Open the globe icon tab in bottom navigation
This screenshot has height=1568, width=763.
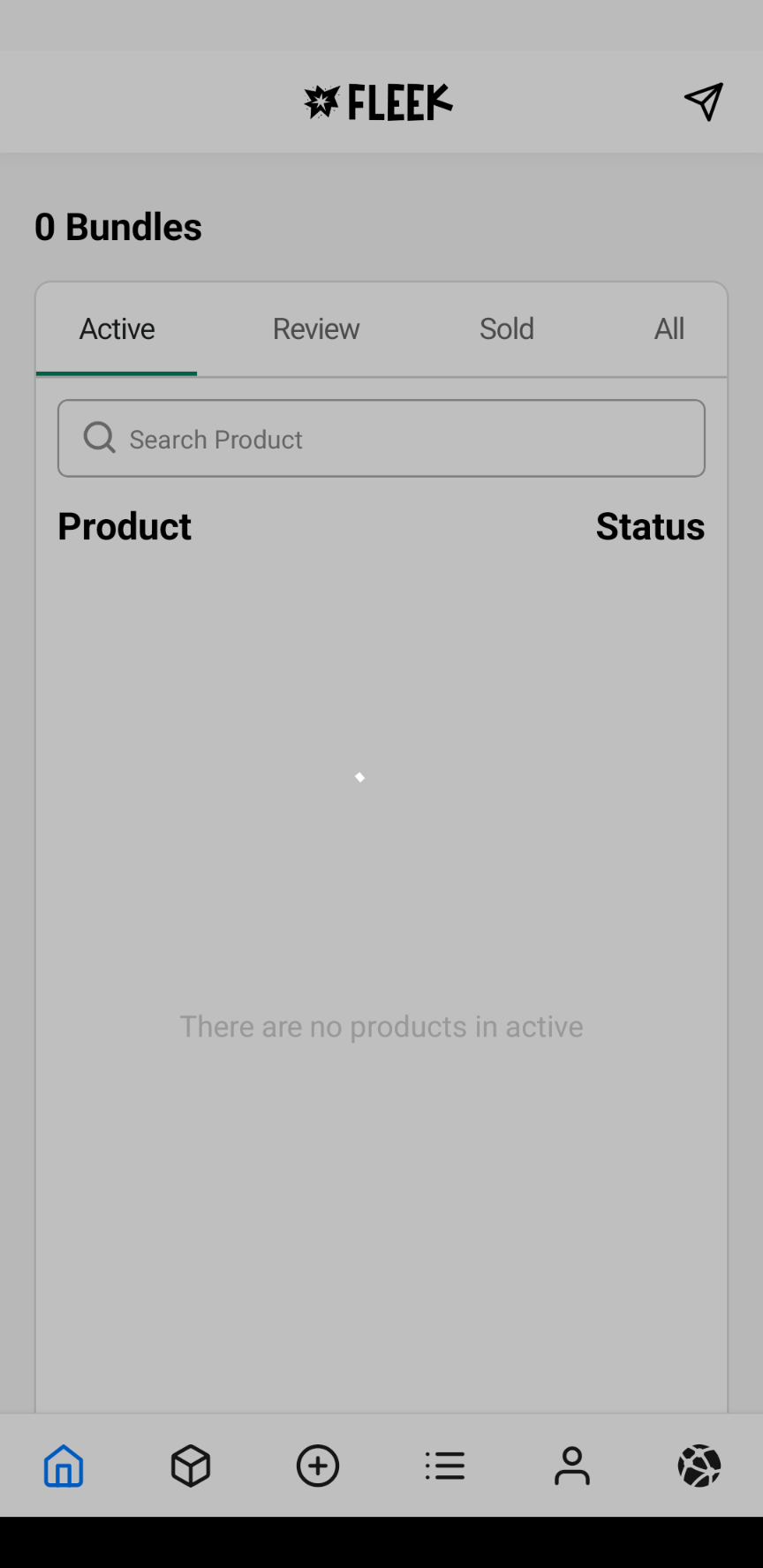(x=699, y=1466)
